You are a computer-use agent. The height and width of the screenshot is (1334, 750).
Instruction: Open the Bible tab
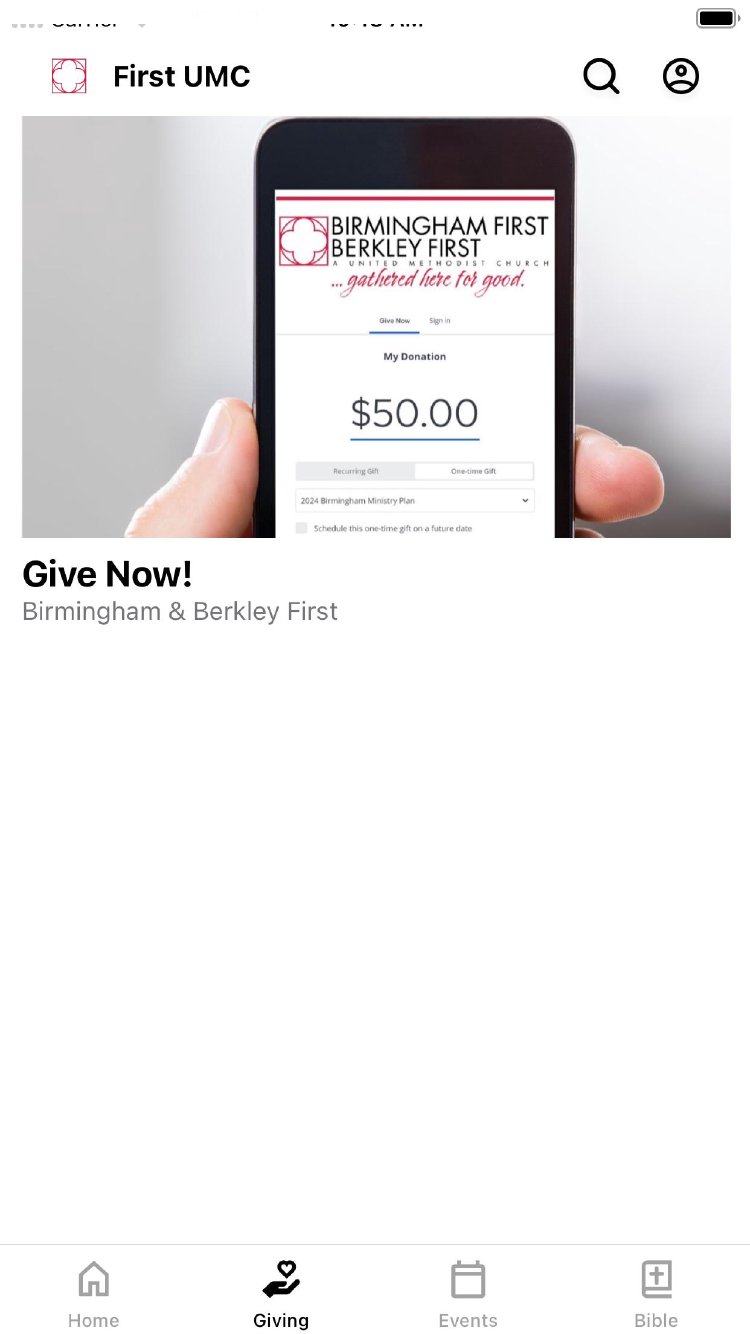(656, 1293)
